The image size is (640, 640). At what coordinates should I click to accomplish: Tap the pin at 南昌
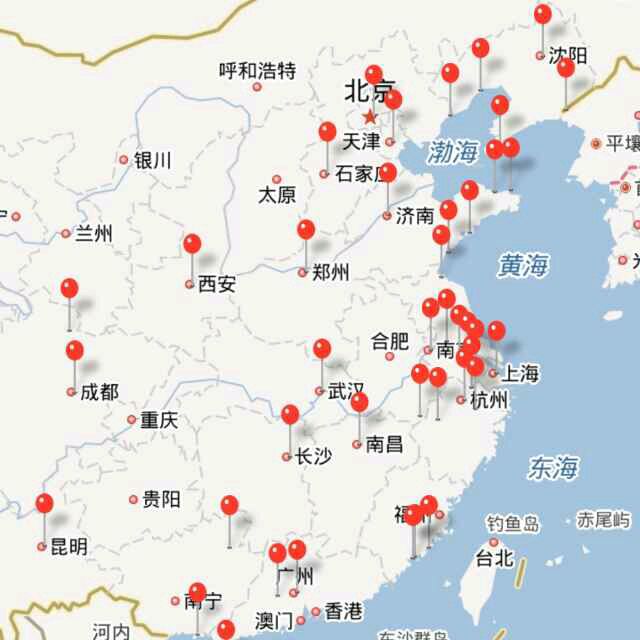(x=359, y=402)
